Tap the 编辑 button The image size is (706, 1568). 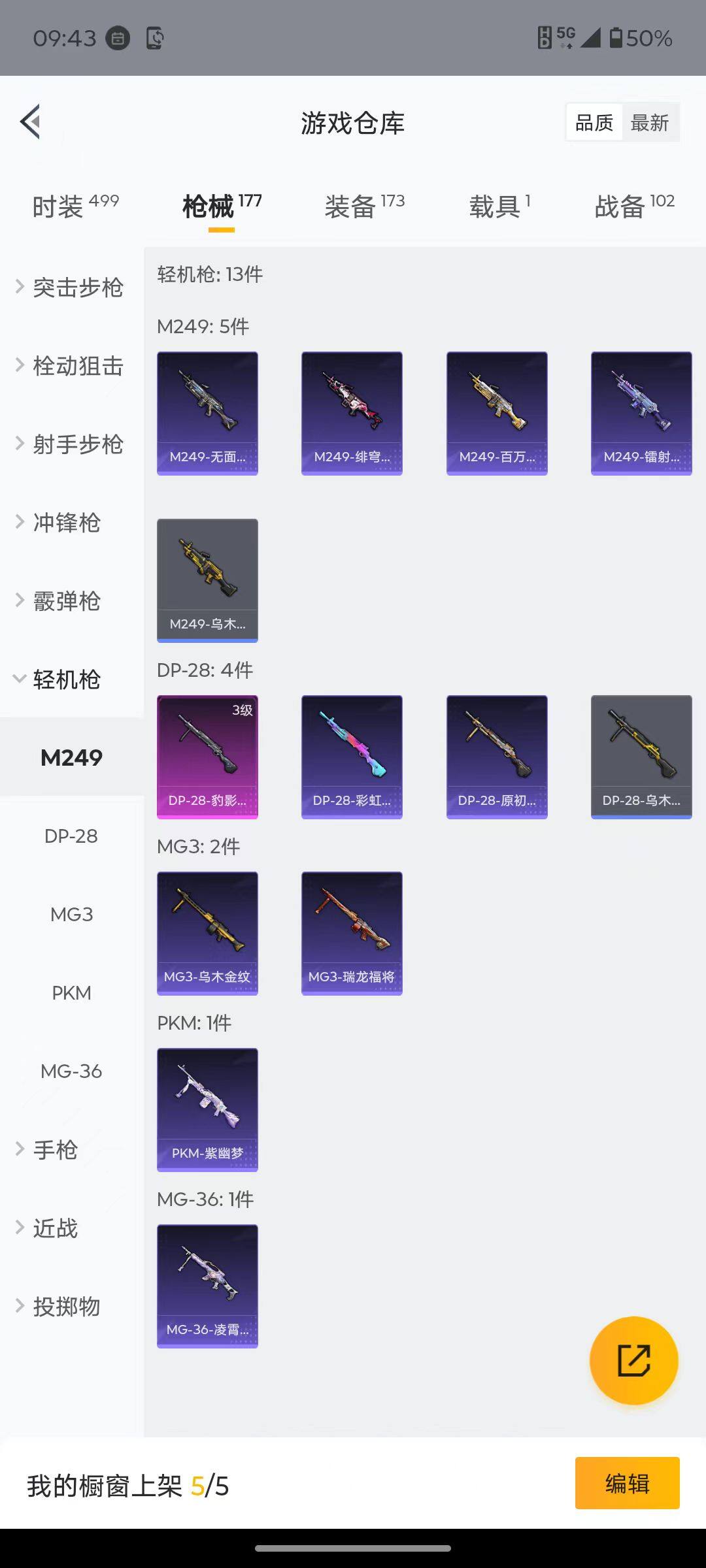click(x=627, y=1483)
